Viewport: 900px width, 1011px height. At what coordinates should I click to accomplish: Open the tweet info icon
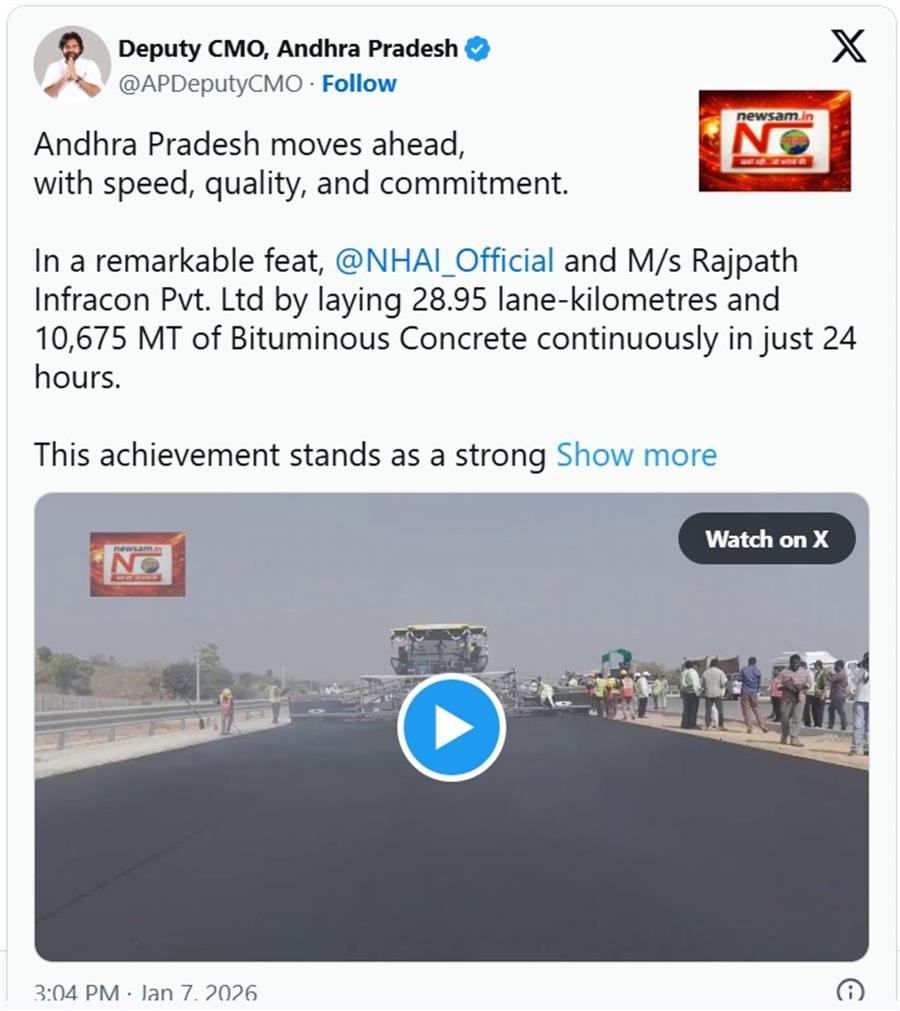[849, 991]
